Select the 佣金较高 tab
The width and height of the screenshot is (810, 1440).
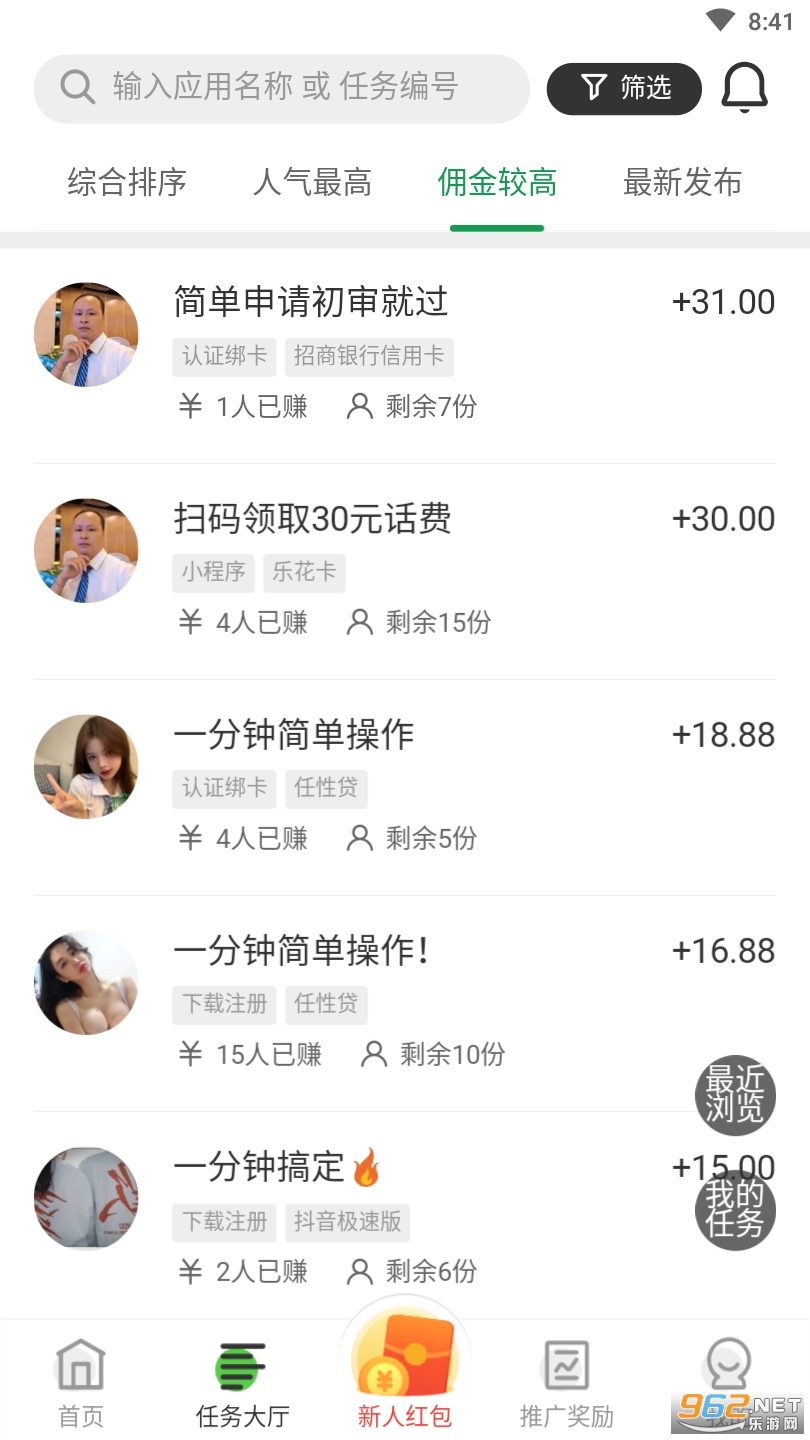point(497,183)
